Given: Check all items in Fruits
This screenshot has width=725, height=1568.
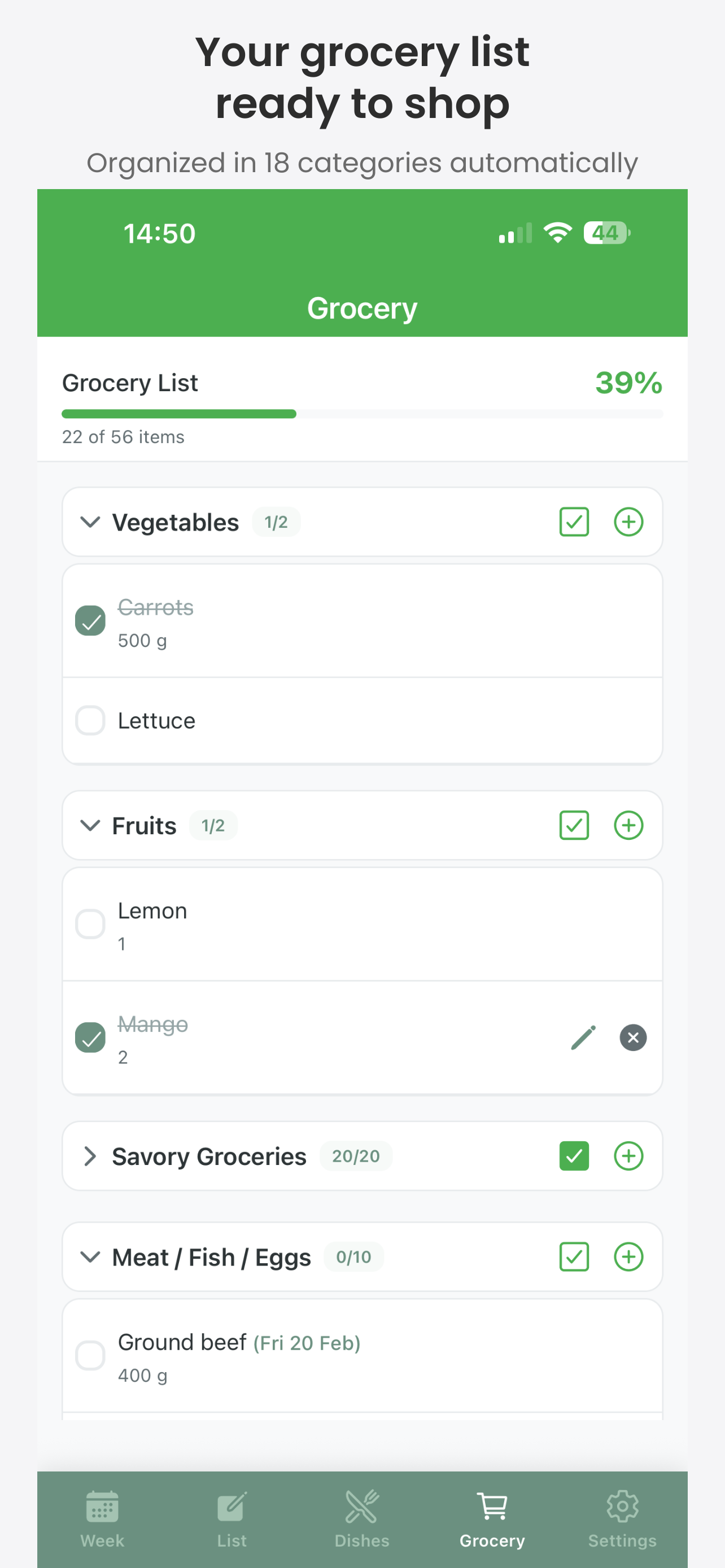Looking at the screenshot, I should [x=574, y=825].
